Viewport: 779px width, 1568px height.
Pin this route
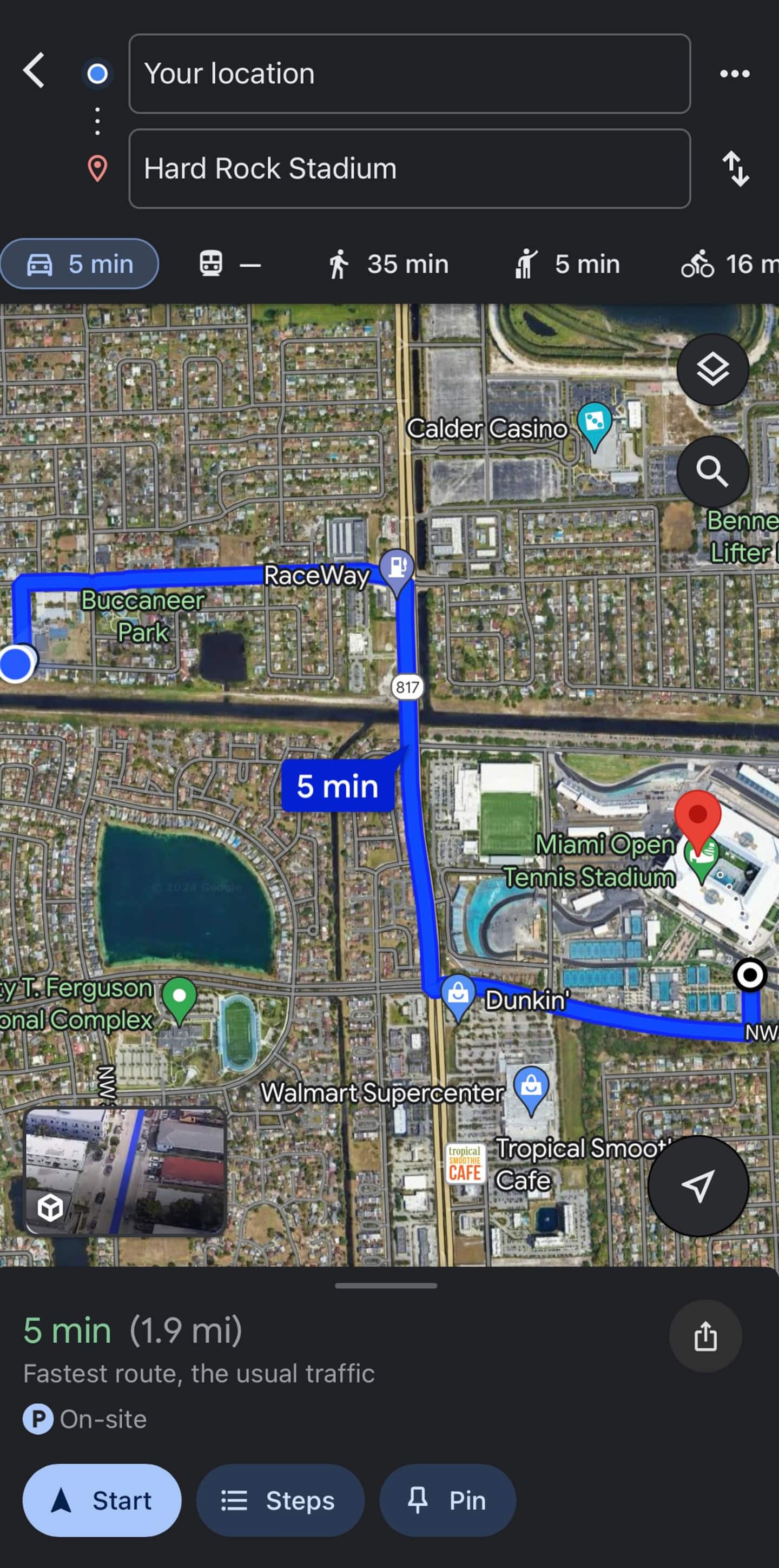click(x=447, y=1500)
